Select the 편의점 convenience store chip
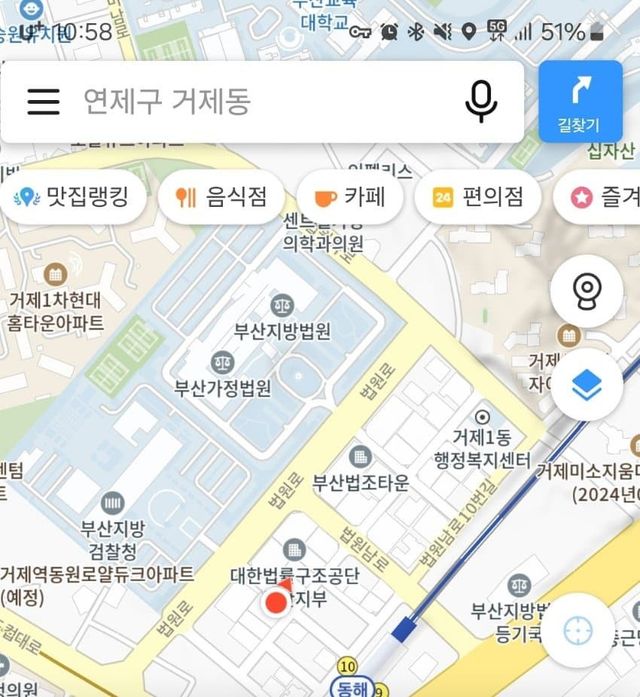 point(478,197)
